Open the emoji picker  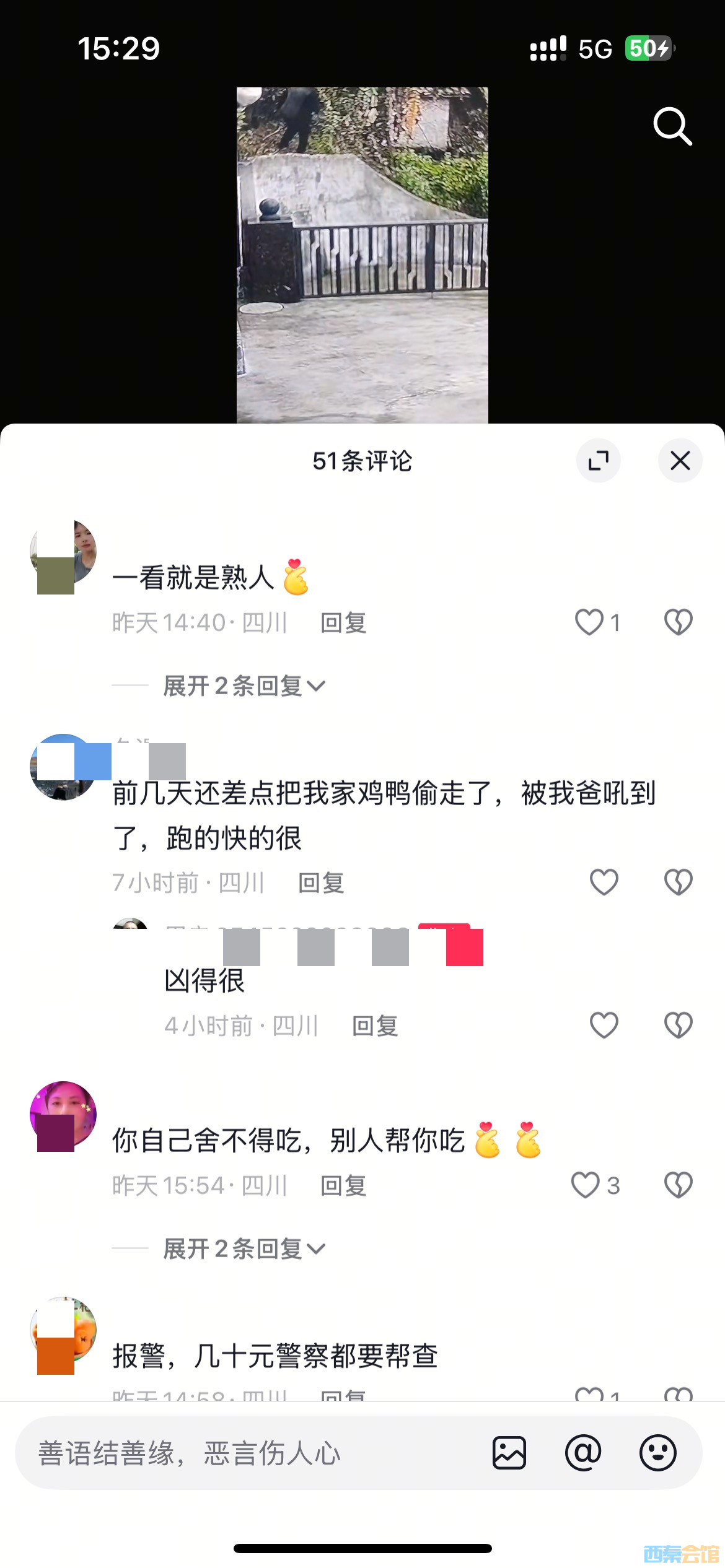(x=657, y=1453)
